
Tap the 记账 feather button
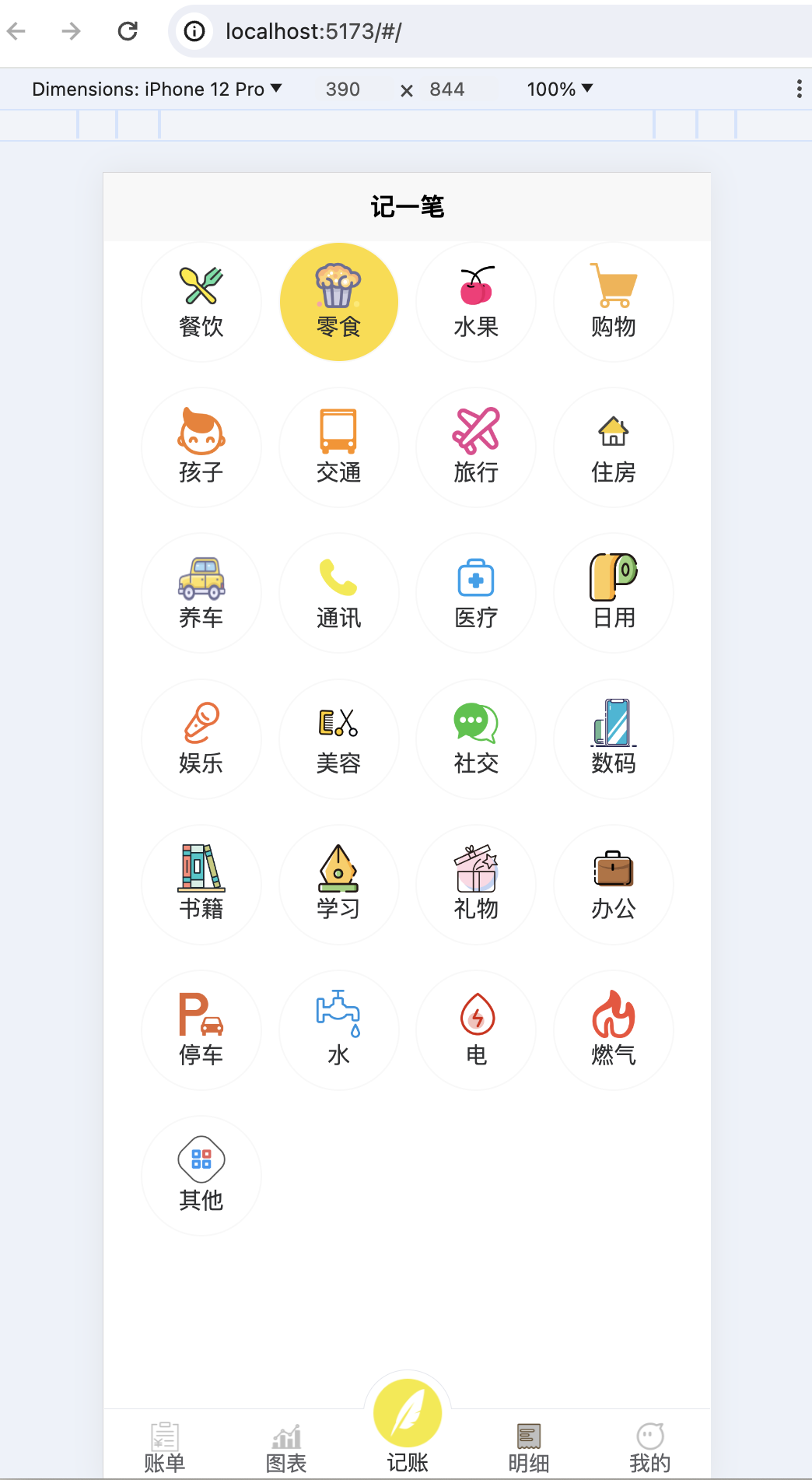tap(408, 1413)
